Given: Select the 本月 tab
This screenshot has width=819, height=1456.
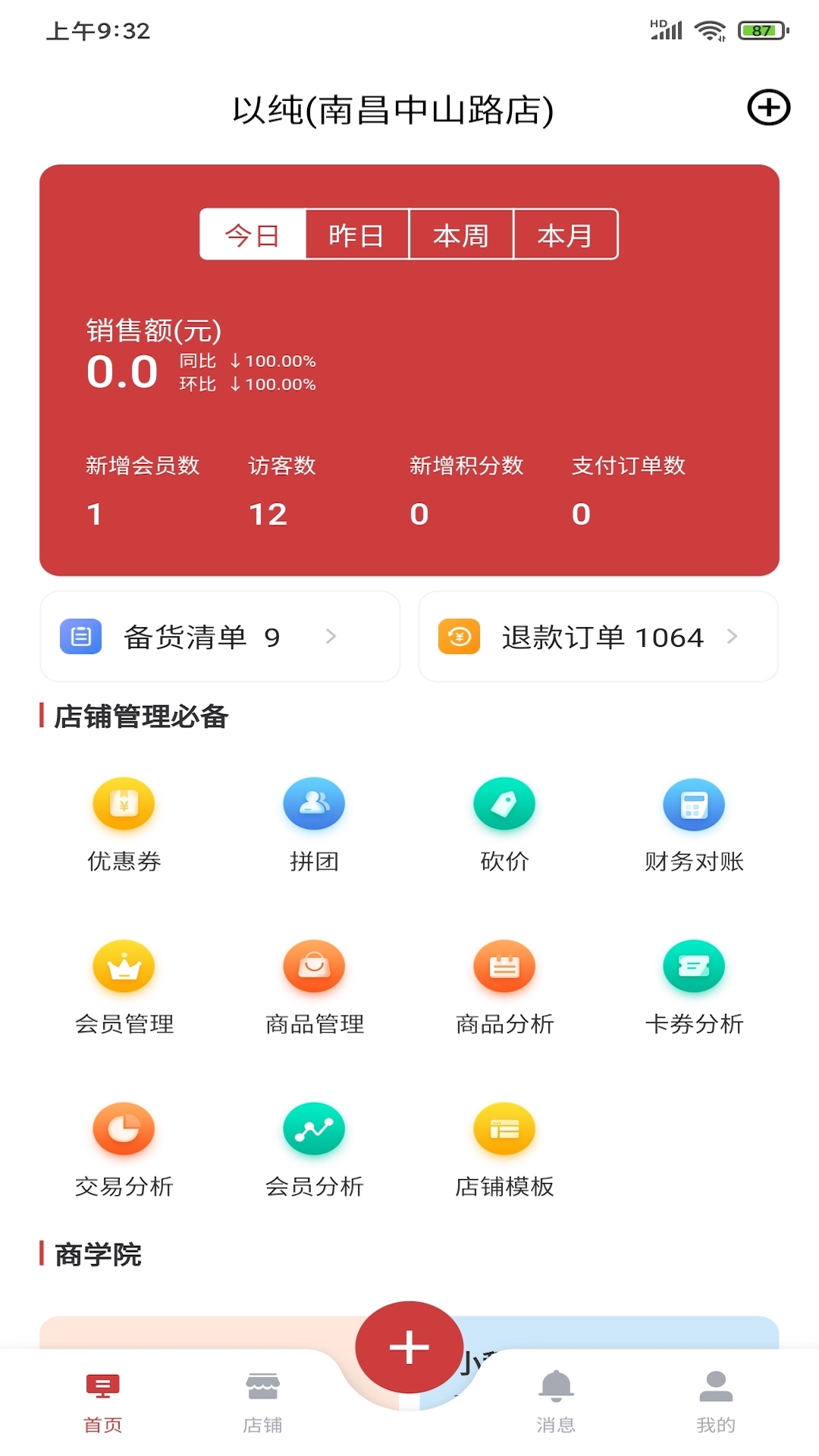Looking at the screenshot, I should [565, 235].
